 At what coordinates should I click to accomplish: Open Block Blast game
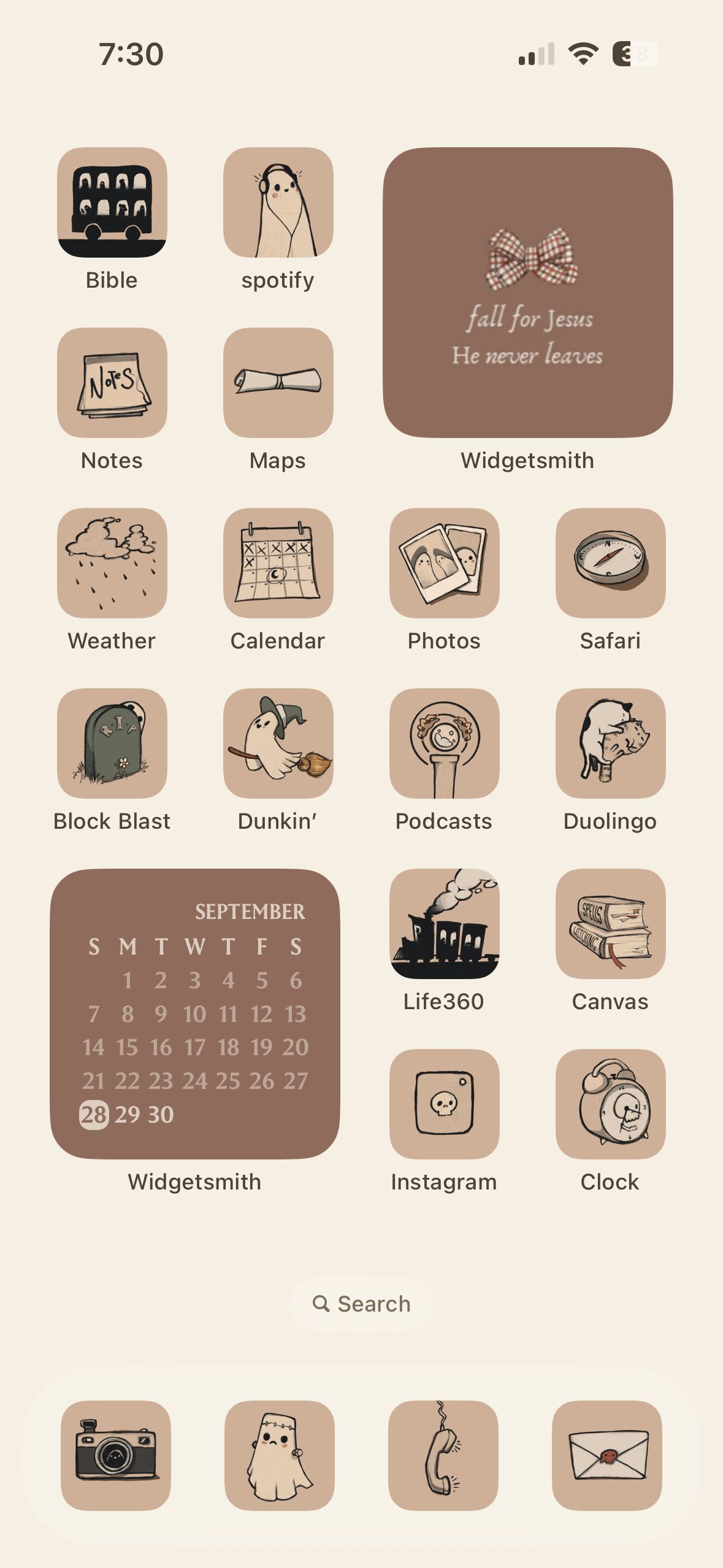coord(112,744)
